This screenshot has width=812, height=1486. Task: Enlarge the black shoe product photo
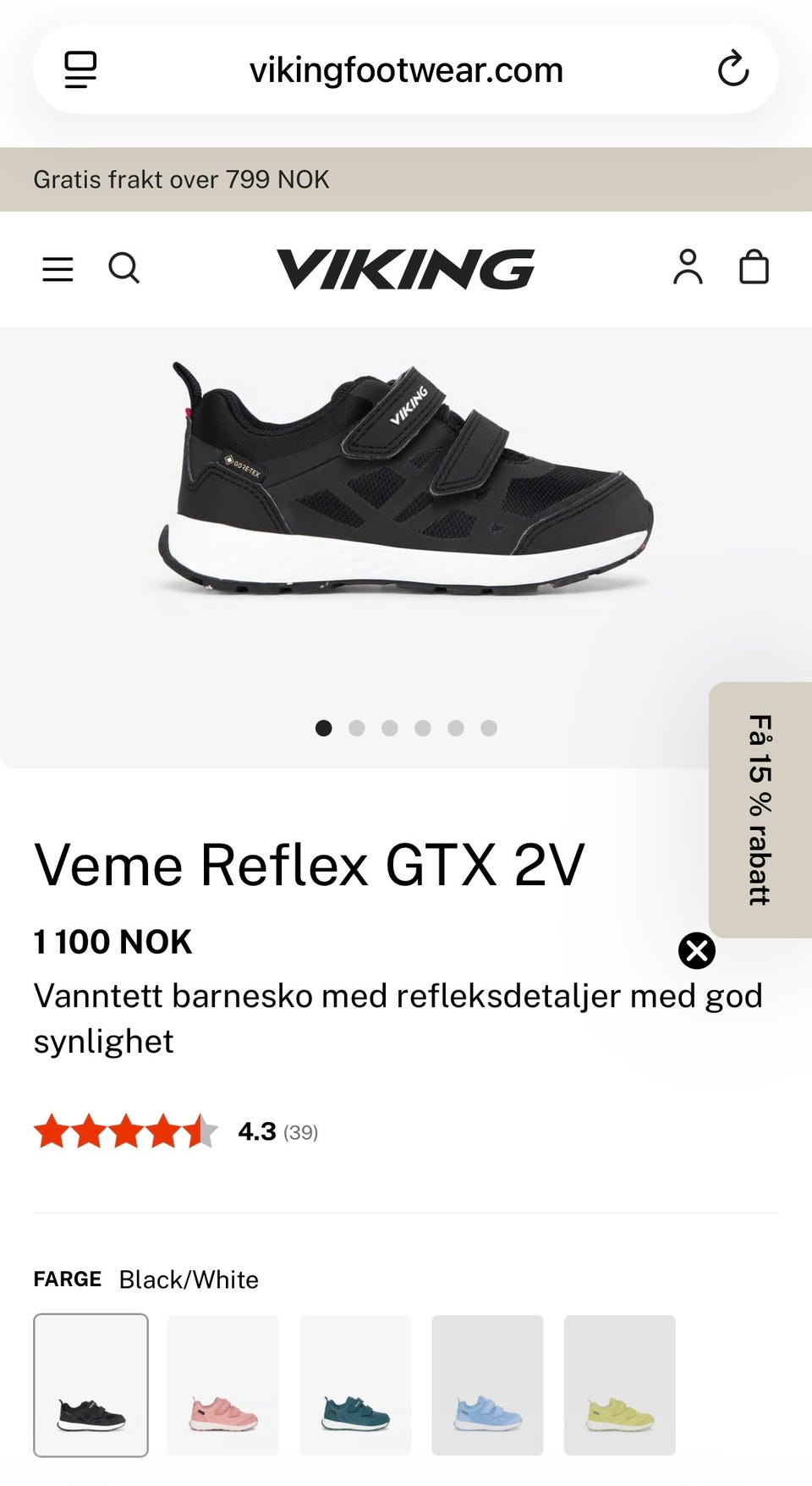pos(406,478)
